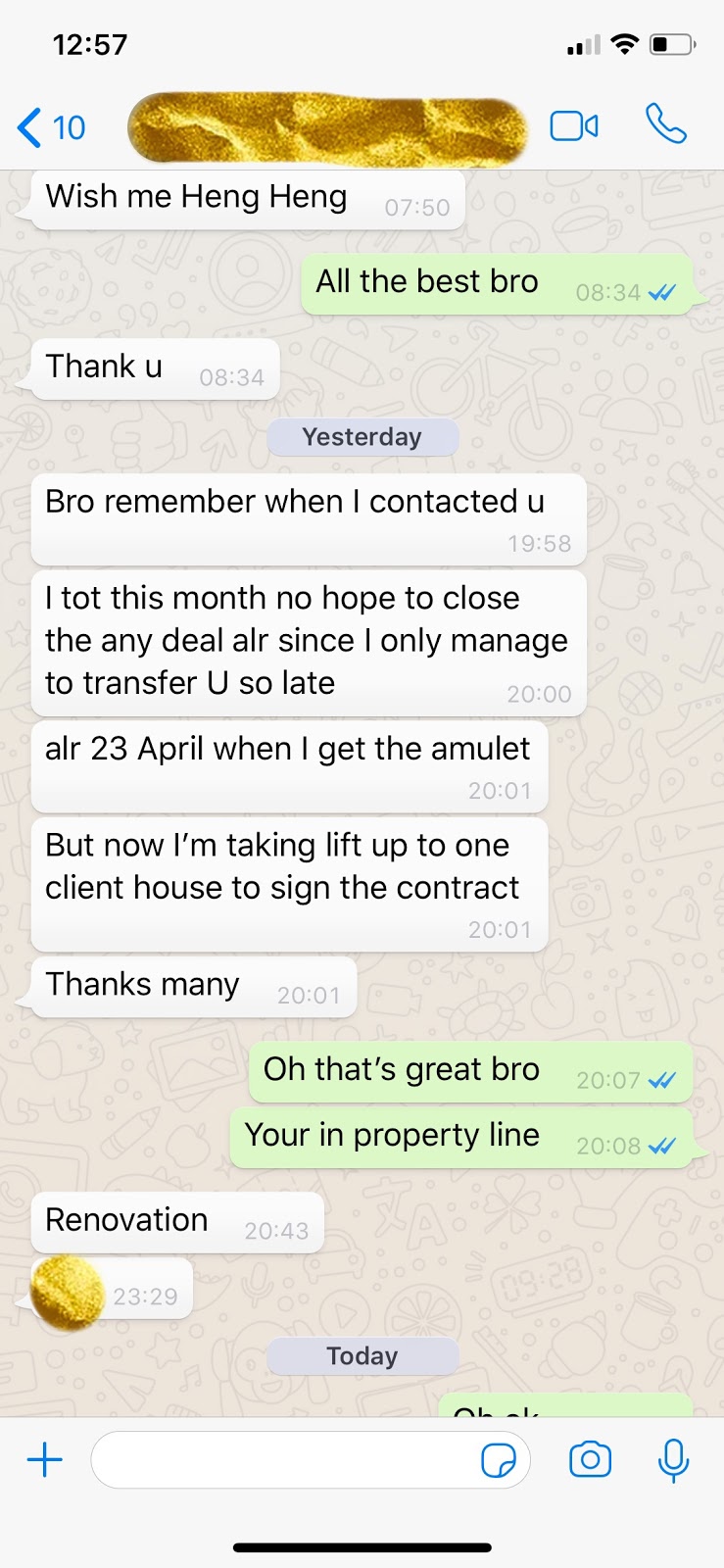Start a video call

574,126
